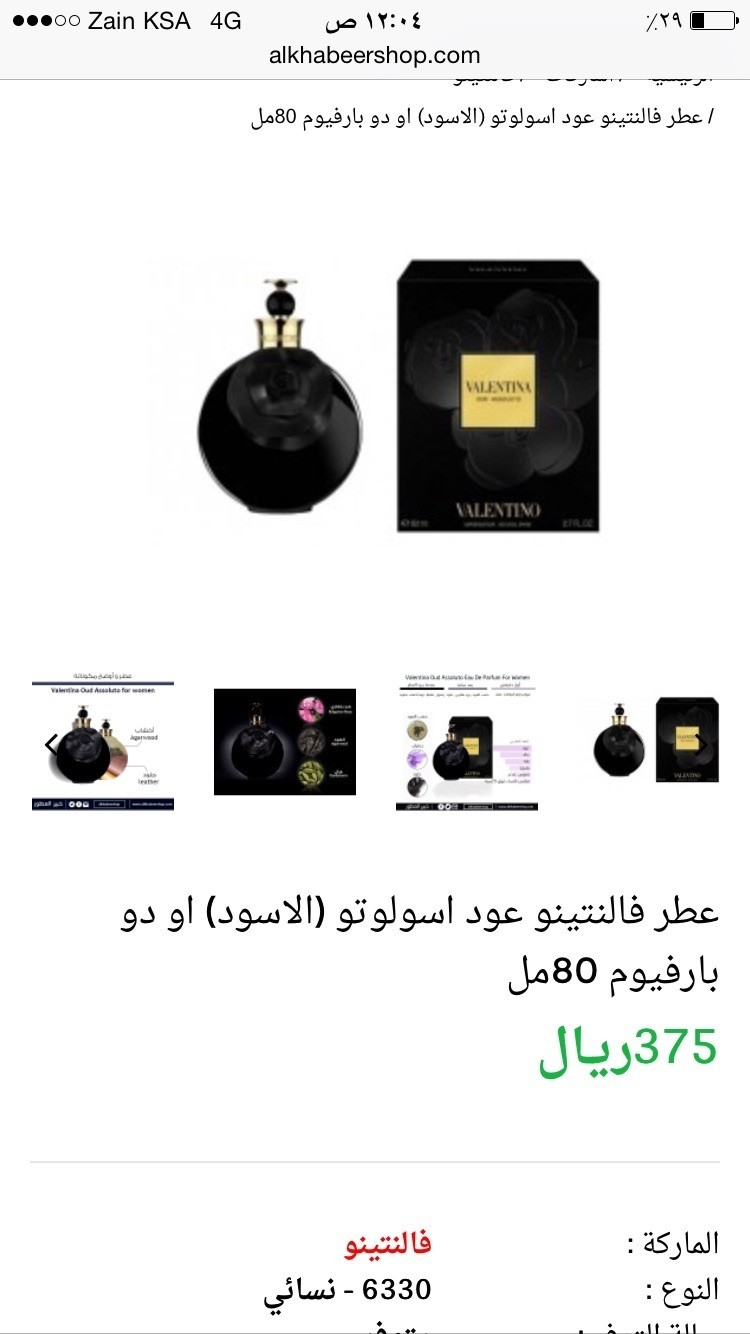Tap the Facebook icon in the thumbnail footer
Viewport: 750px width, 1334px height.
pos(79,804)
